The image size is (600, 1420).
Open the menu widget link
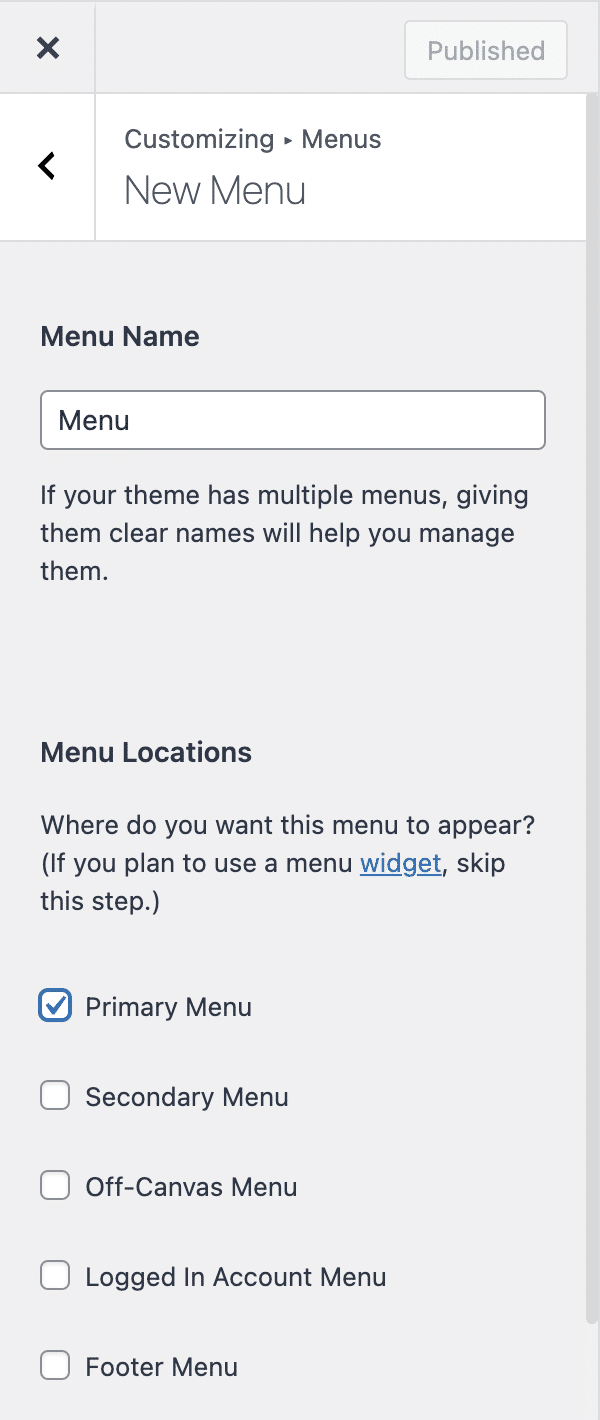coord(400,863)
